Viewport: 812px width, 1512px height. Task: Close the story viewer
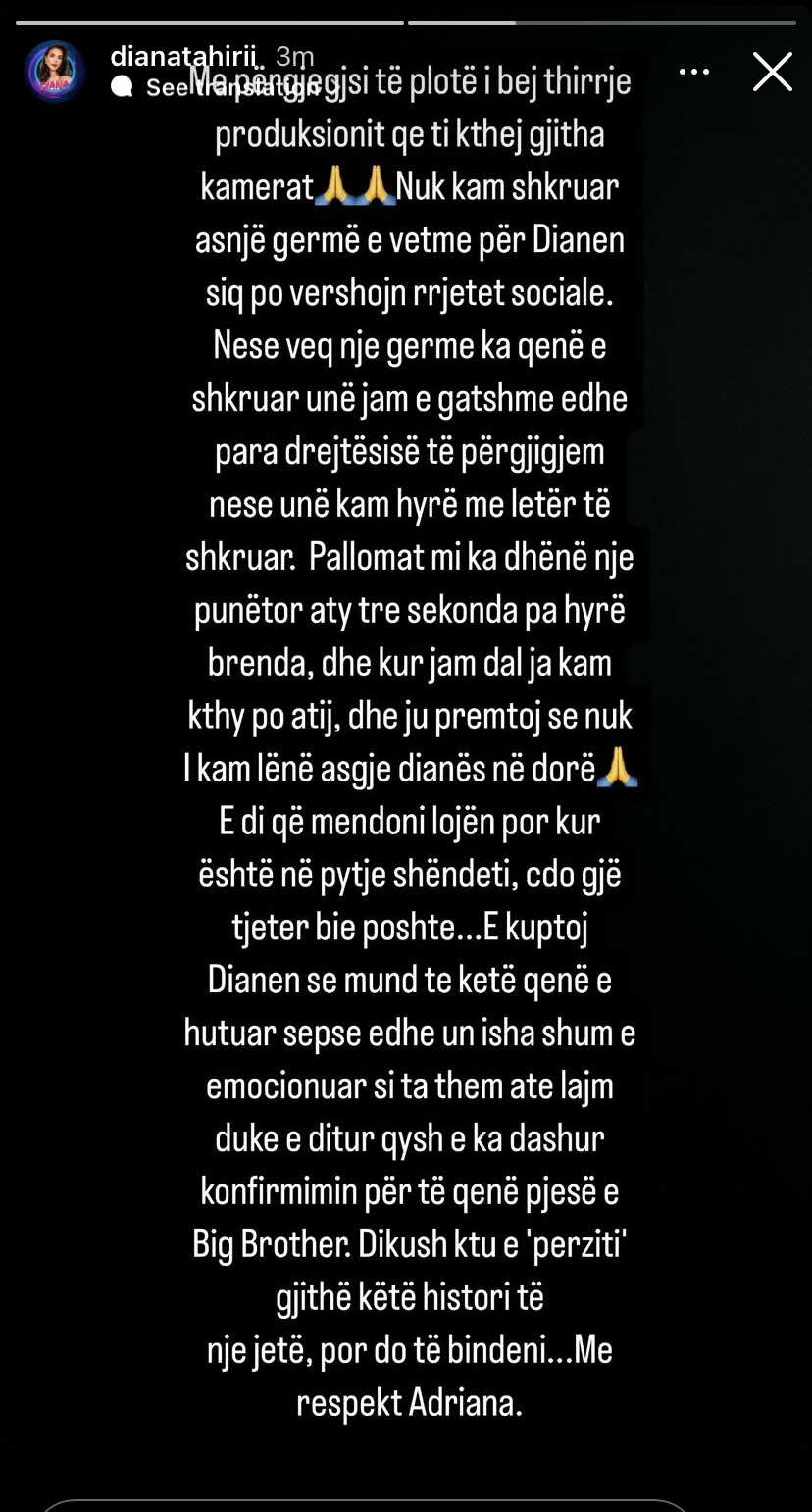pos(772,73)
